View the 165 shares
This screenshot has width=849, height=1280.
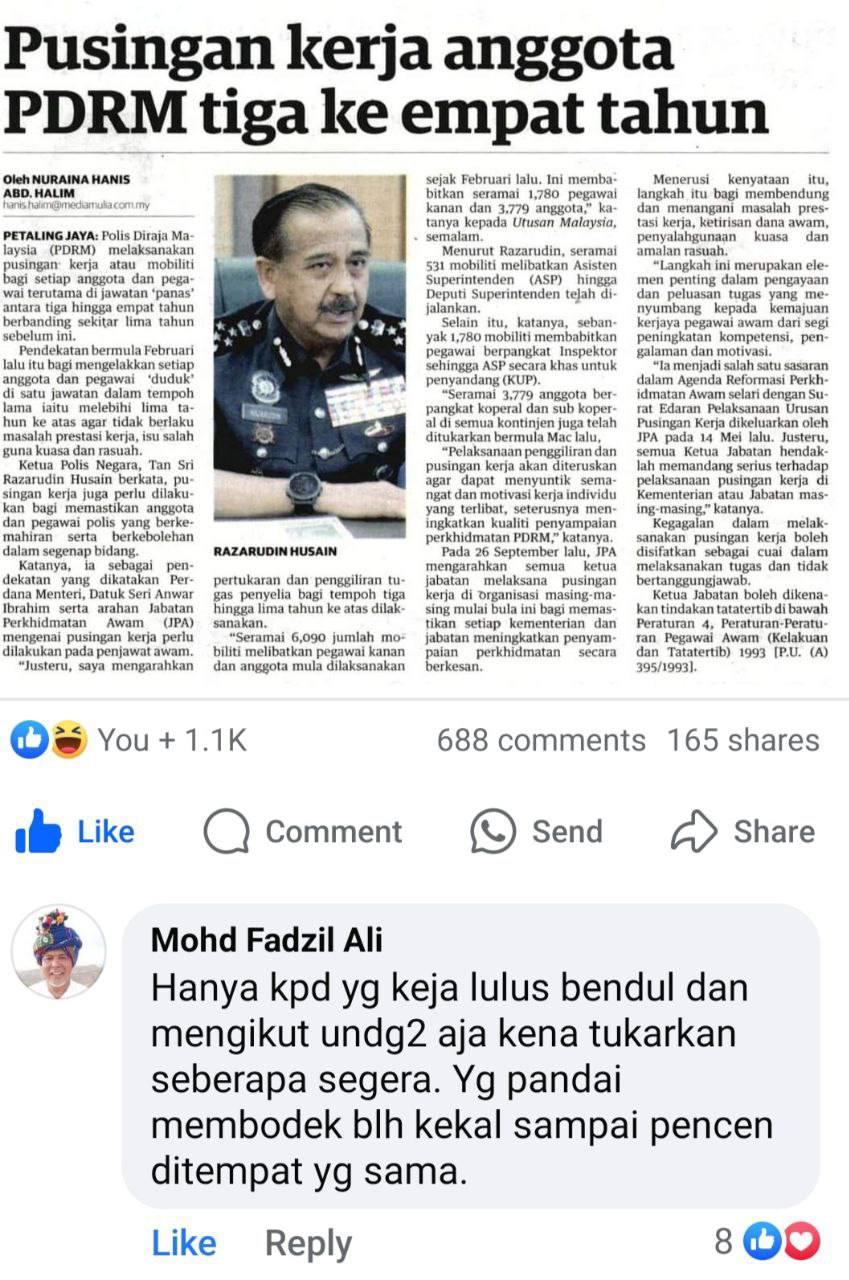point(743,740)
